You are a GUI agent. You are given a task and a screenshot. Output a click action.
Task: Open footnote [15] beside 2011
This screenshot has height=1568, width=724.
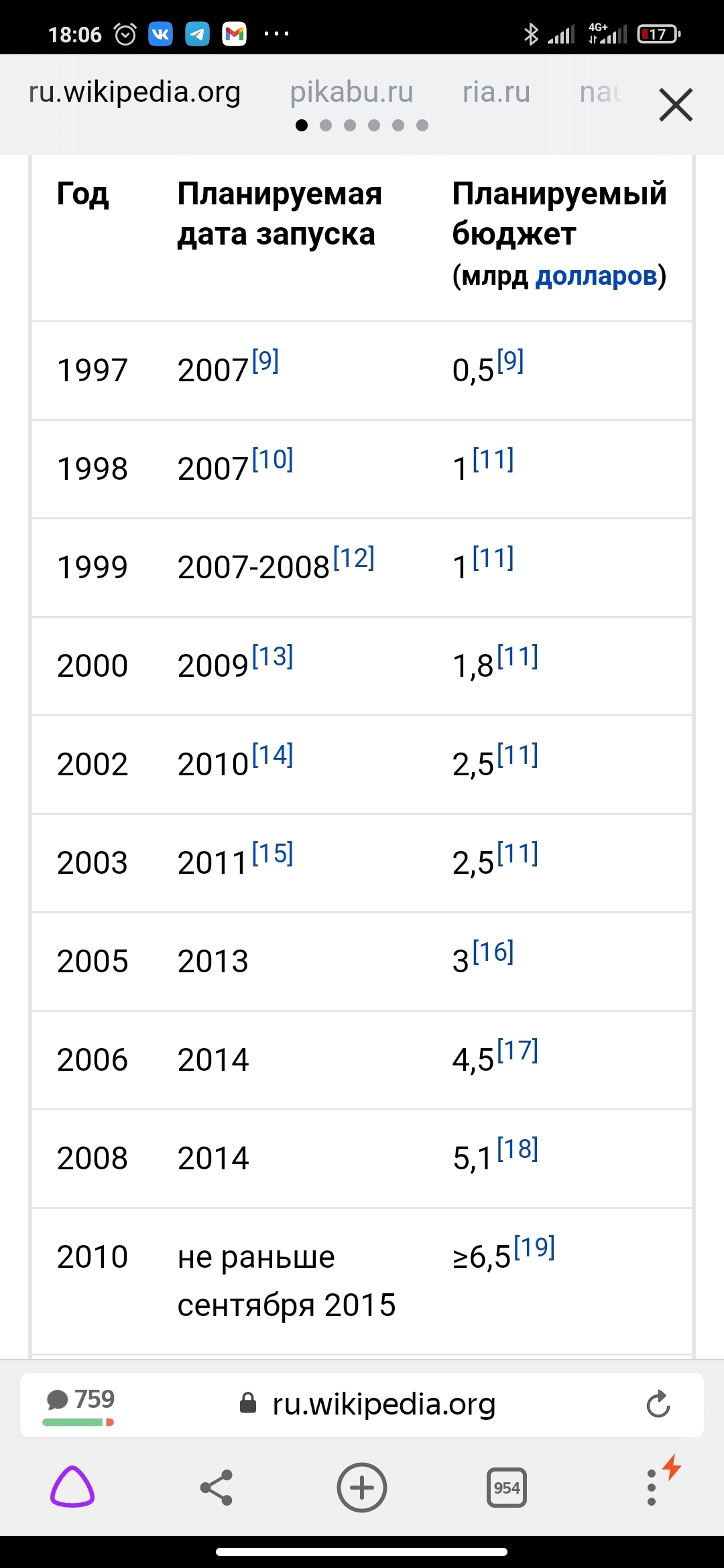(x=273, y=854)
